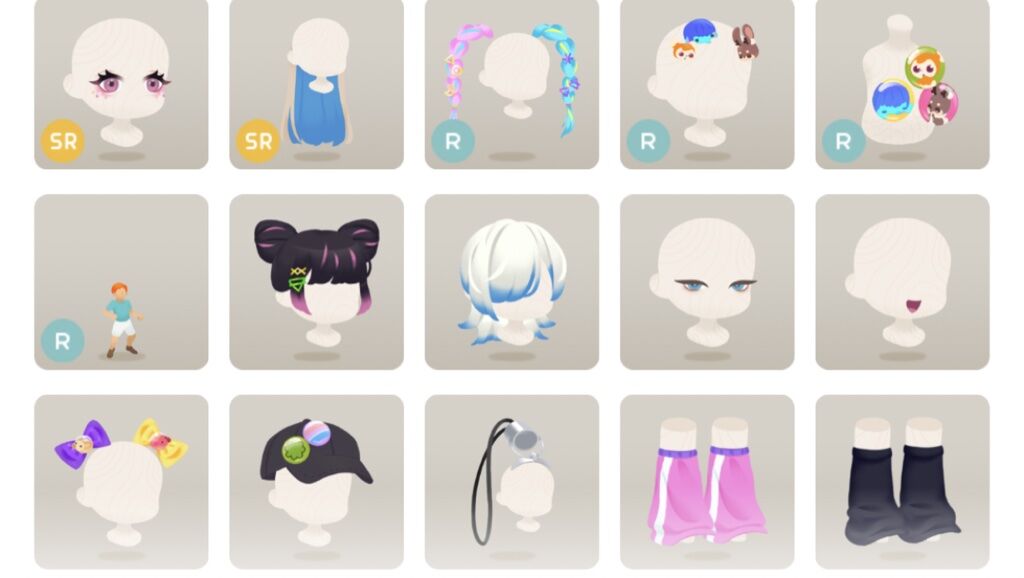This screenshot has height=578, width=1024.
Task: Pick the pink leg warmers with white stripes
Action: point(707,480)
